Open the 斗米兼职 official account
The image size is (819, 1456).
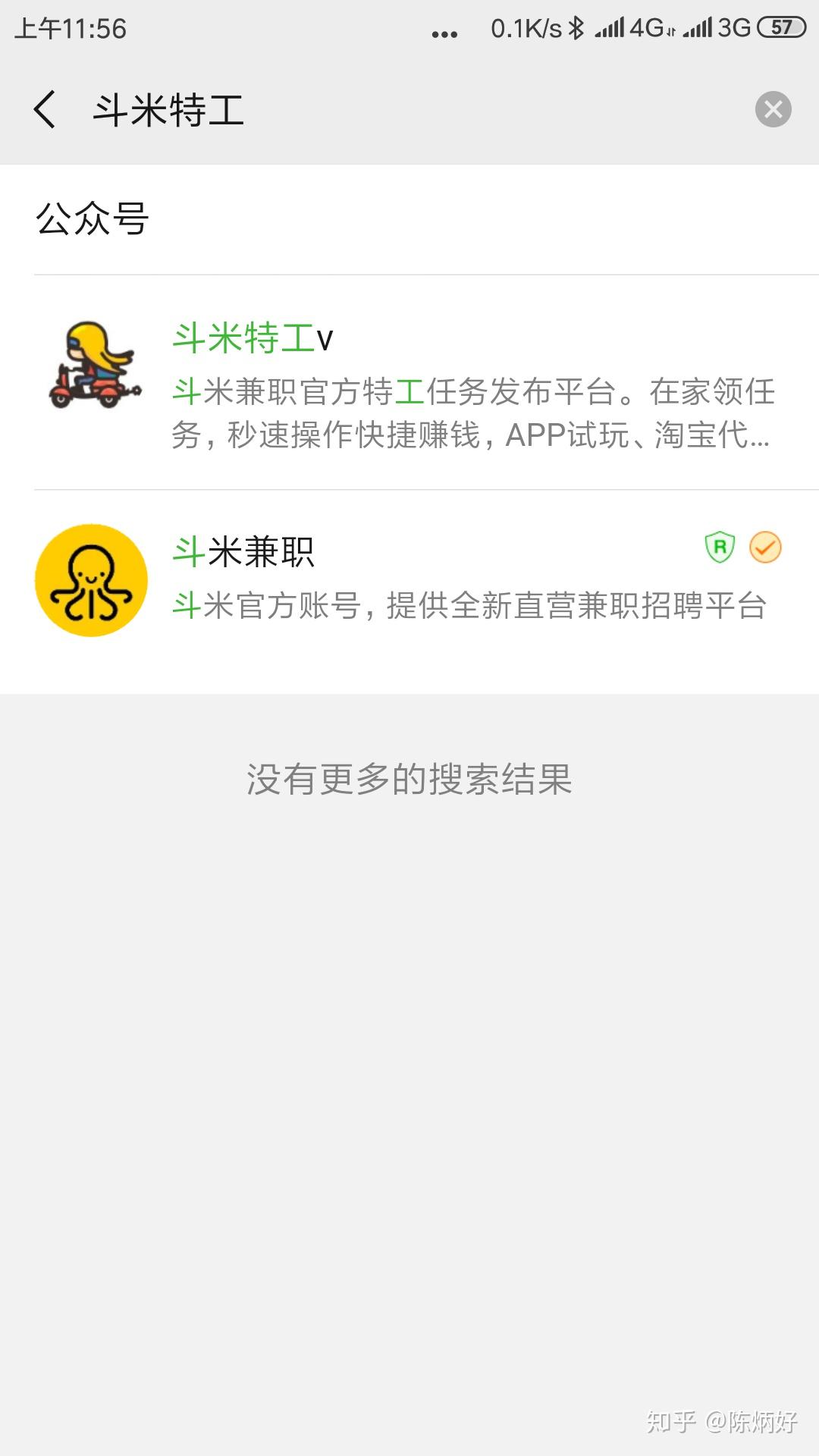click(409, 580)
